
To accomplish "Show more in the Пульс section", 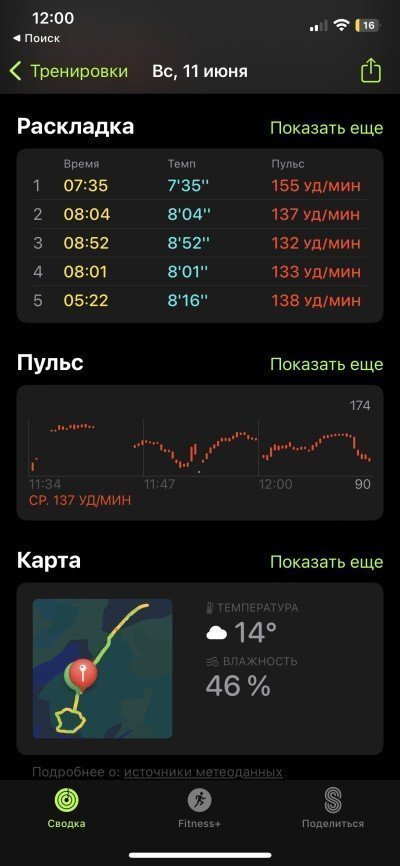I will [x=326, y=364].
